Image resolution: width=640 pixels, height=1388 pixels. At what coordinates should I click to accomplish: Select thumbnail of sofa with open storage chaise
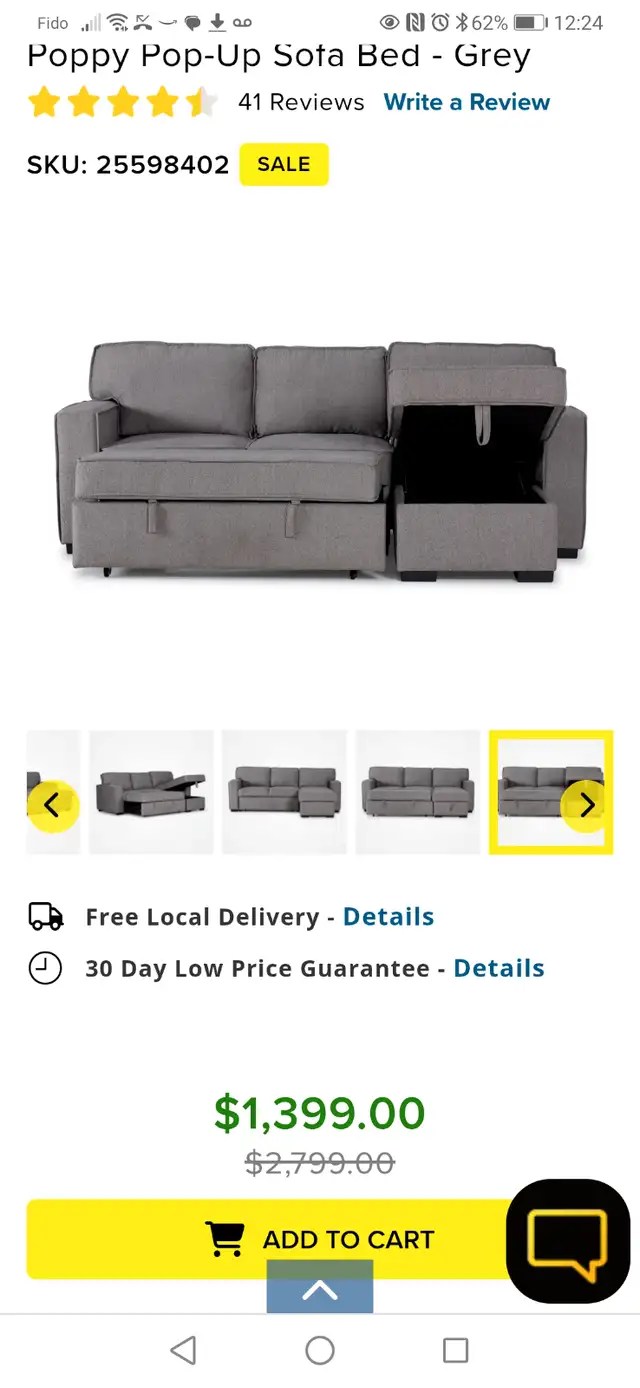151,792
